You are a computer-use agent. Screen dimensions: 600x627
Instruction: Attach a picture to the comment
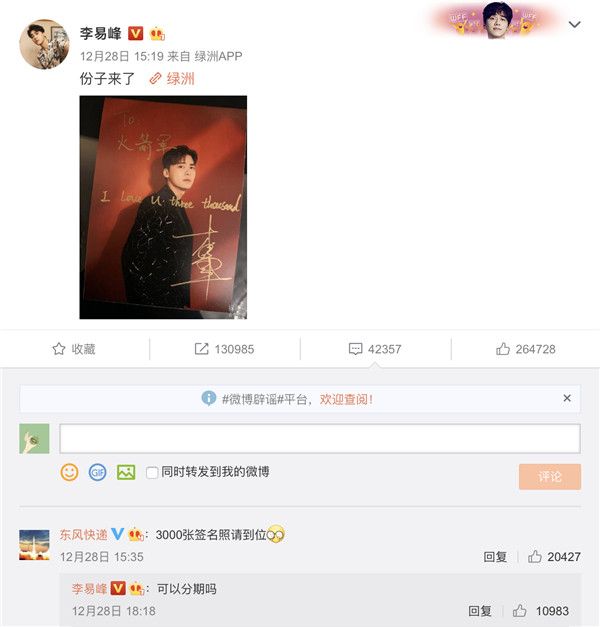coord(125,472)
